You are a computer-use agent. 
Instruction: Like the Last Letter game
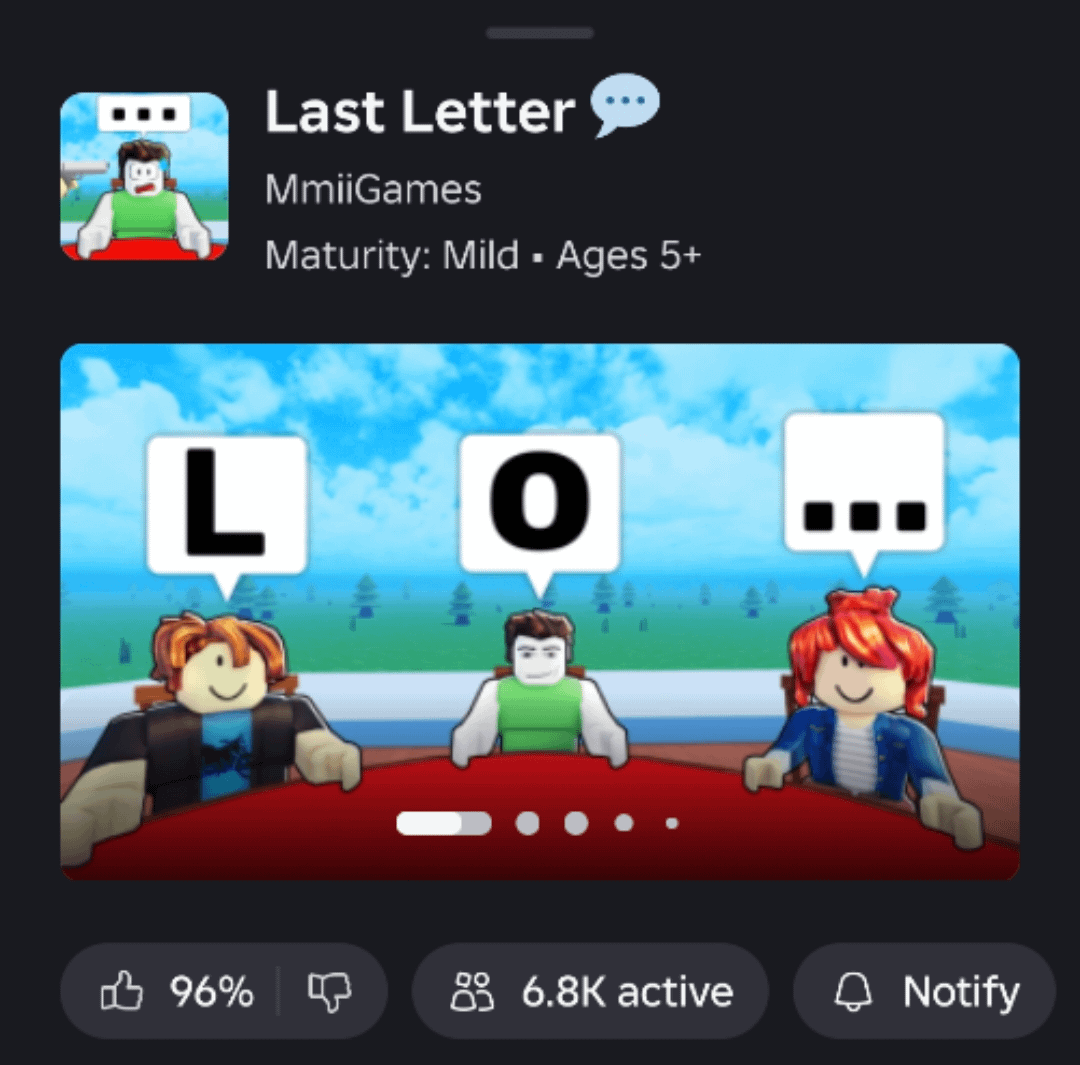pos(175,992)
